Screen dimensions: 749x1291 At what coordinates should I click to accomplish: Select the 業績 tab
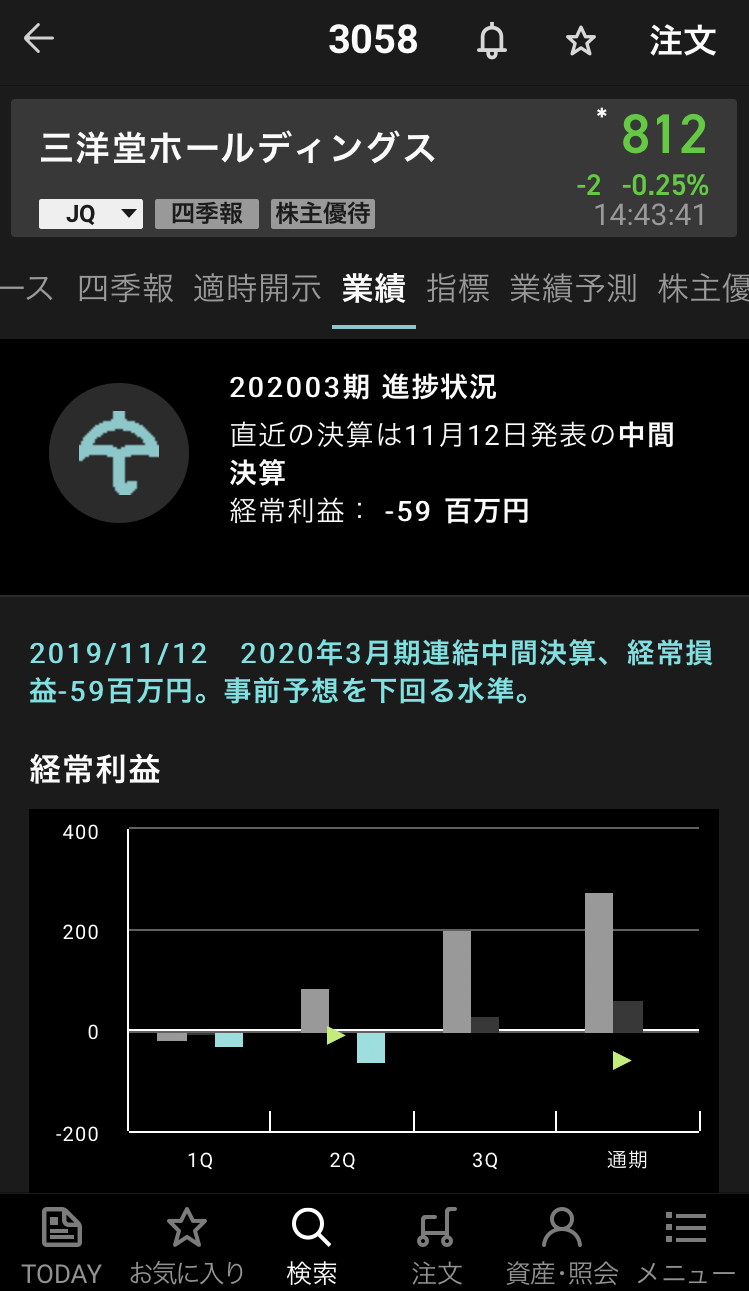pyautogui.click(x=373, y=289)
